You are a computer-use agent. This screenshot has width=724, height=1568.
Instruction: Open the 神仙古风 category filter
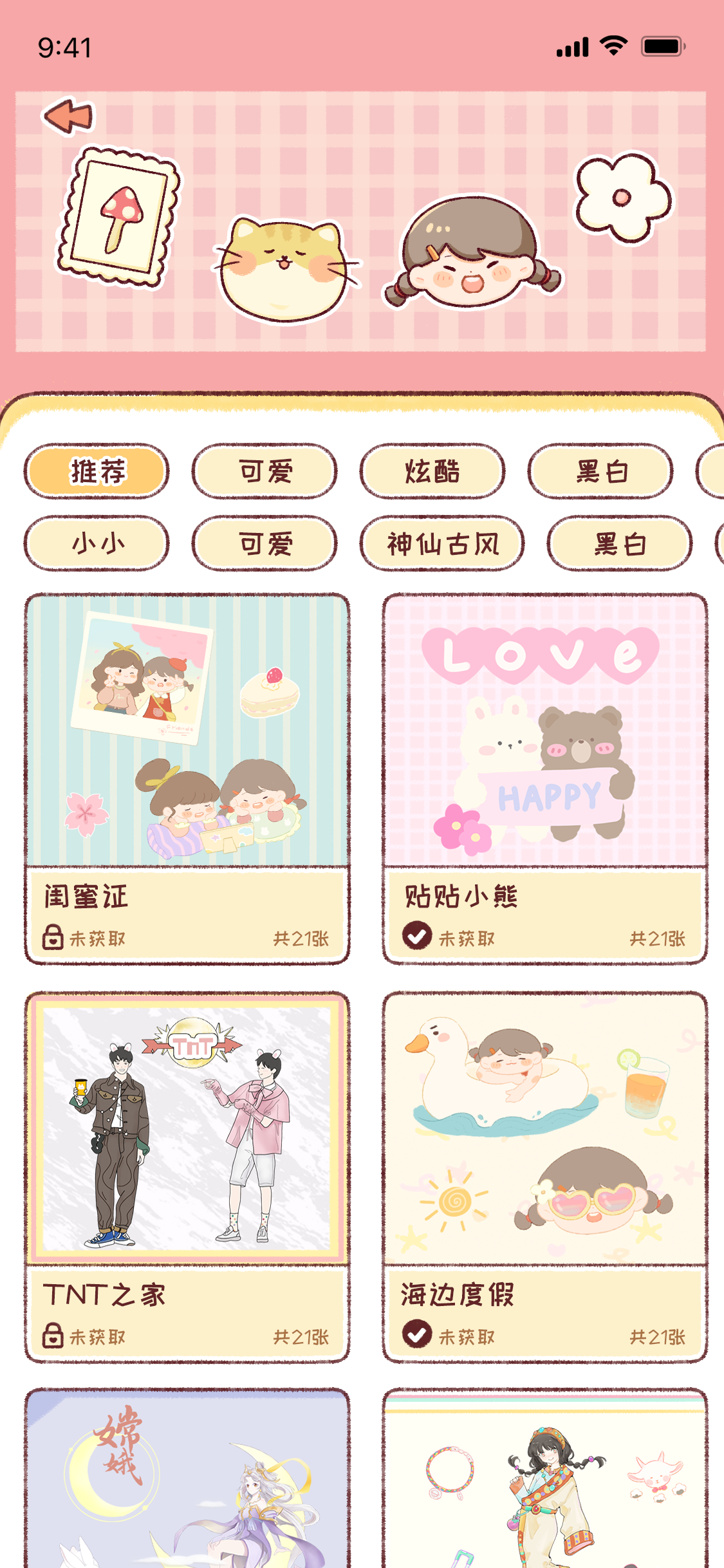pos(443,543)
